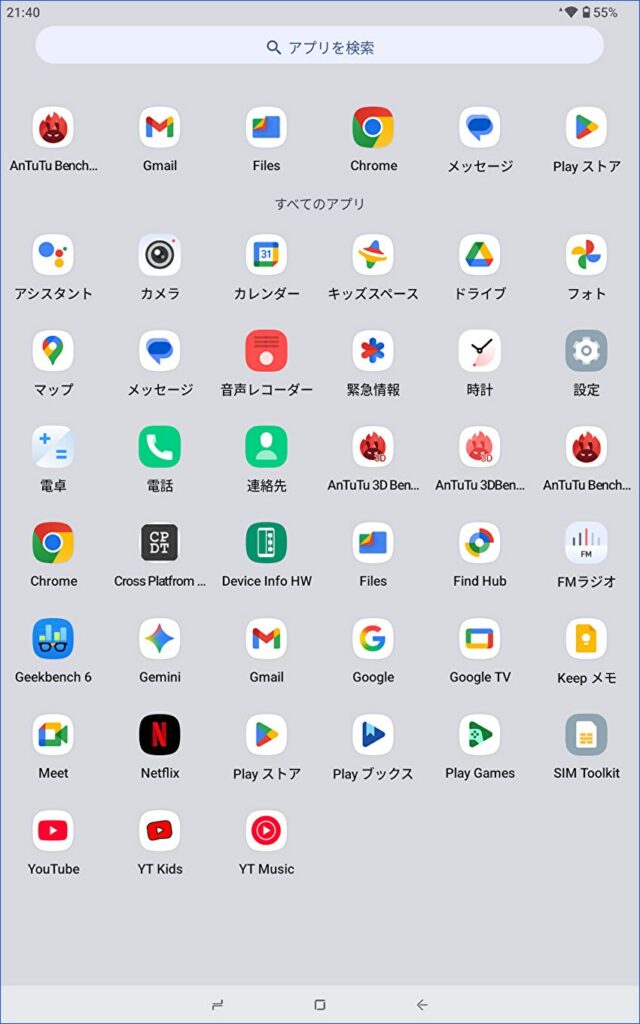
Task: Open Geekbench 6
Action: point(53,639)
